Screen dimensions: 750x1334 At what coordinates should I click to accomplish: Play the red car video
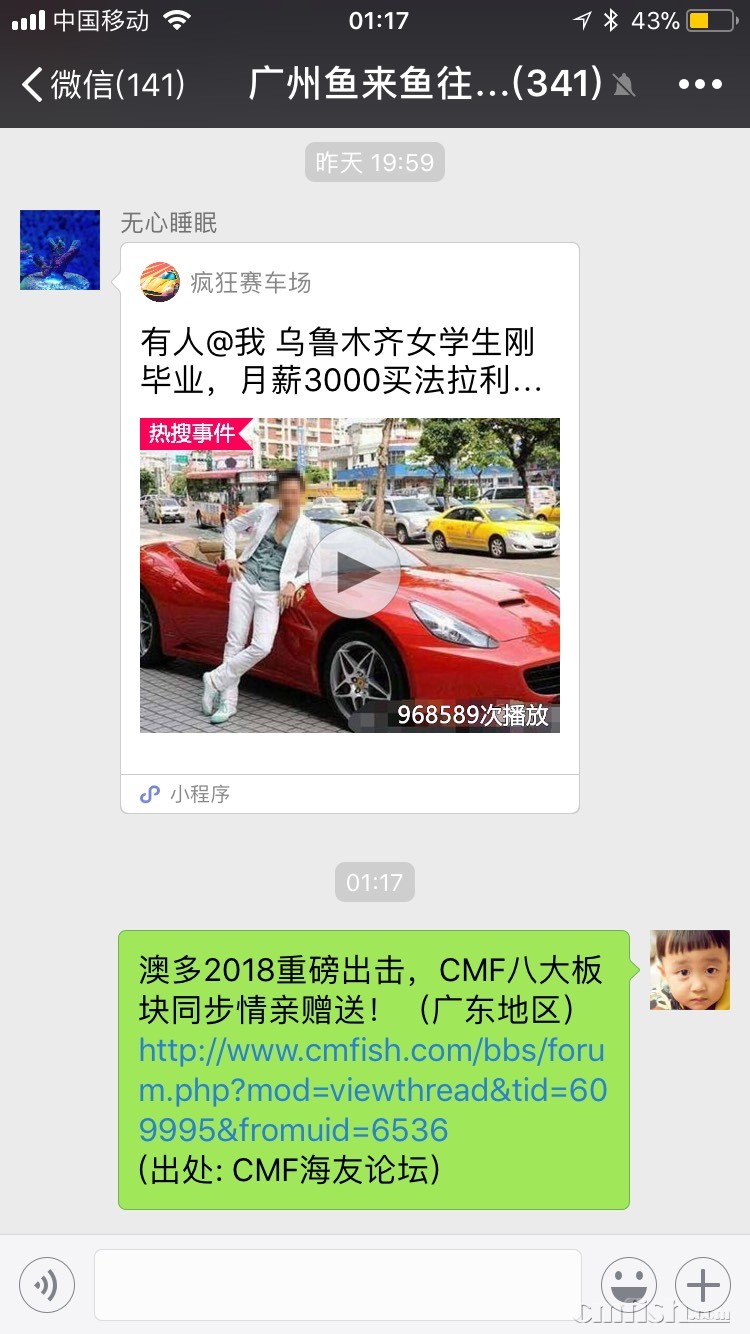click(353, 572)
